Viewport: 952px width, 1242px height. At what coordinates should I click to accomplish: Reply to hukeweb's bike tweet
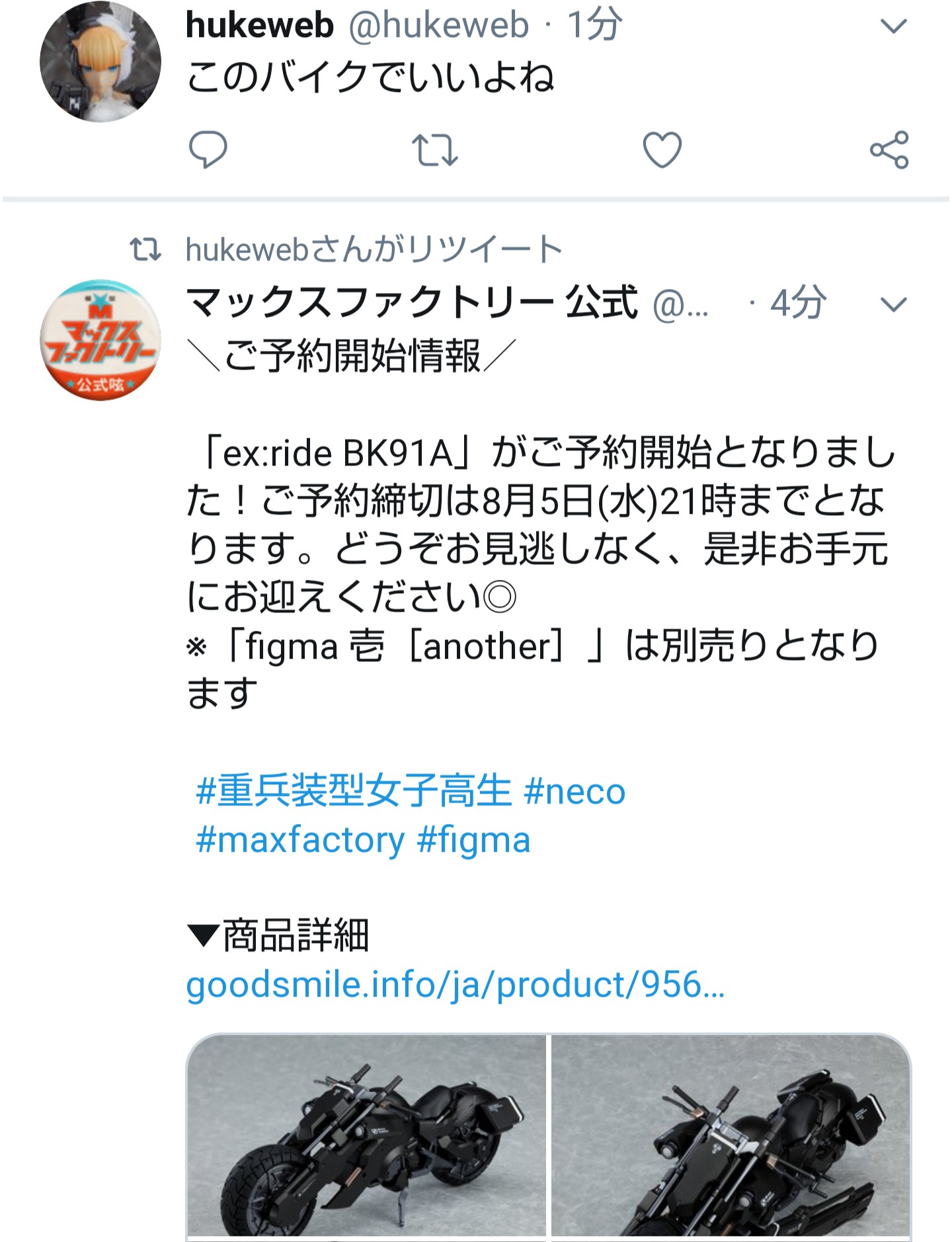coord(208,149)
